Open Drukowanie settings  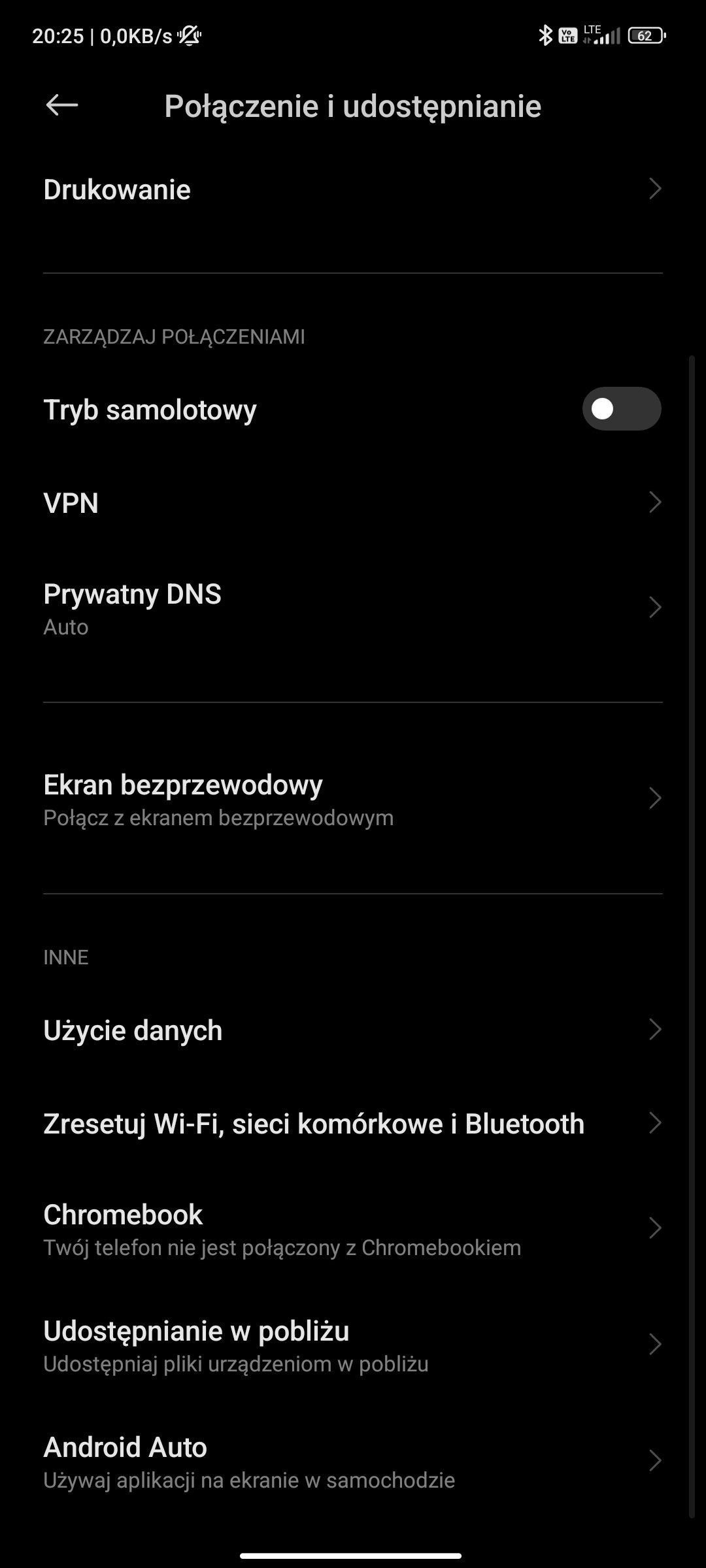pos(353,189)
